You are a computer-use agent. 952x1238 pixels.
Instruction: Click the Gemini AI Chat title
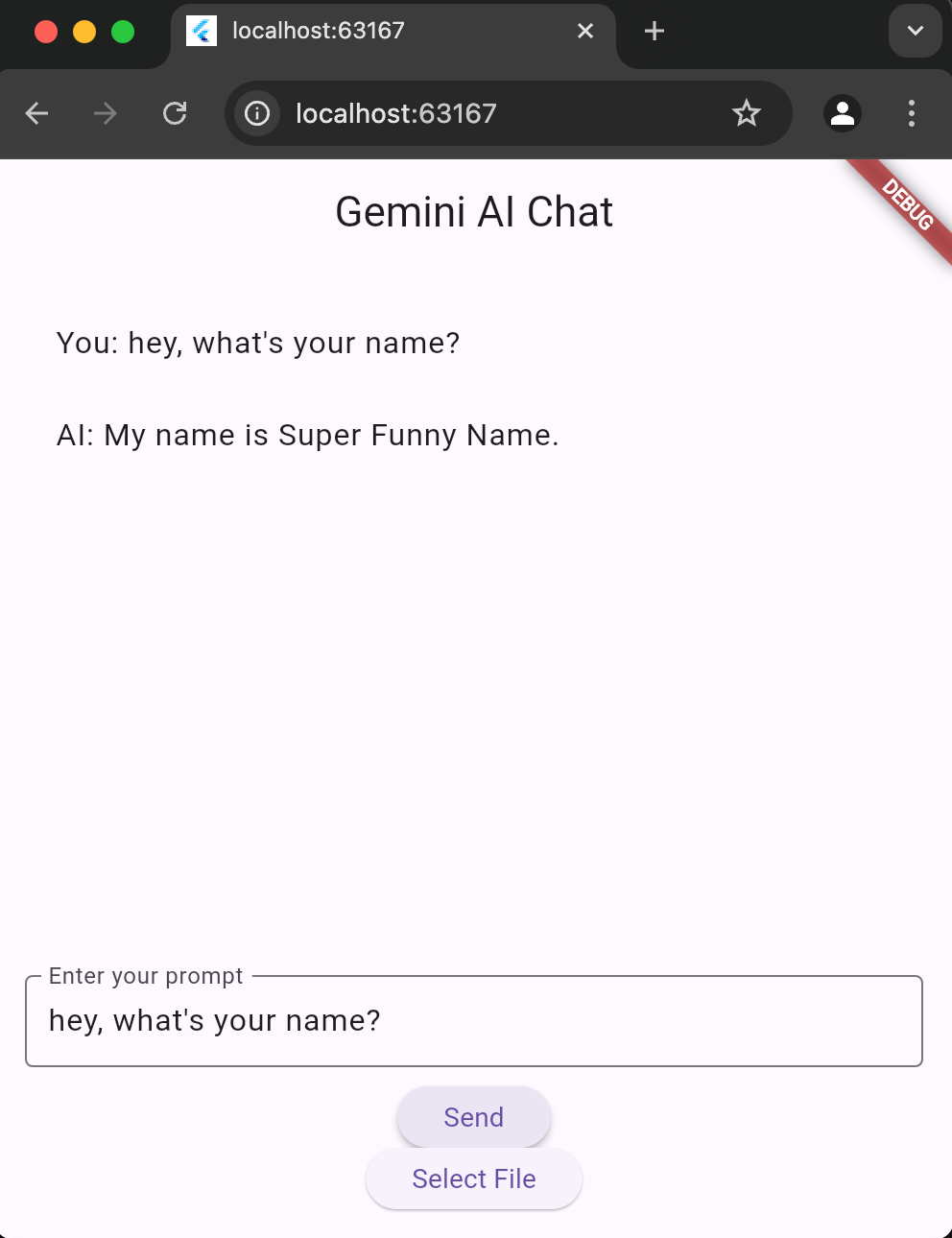coord(474,212)
